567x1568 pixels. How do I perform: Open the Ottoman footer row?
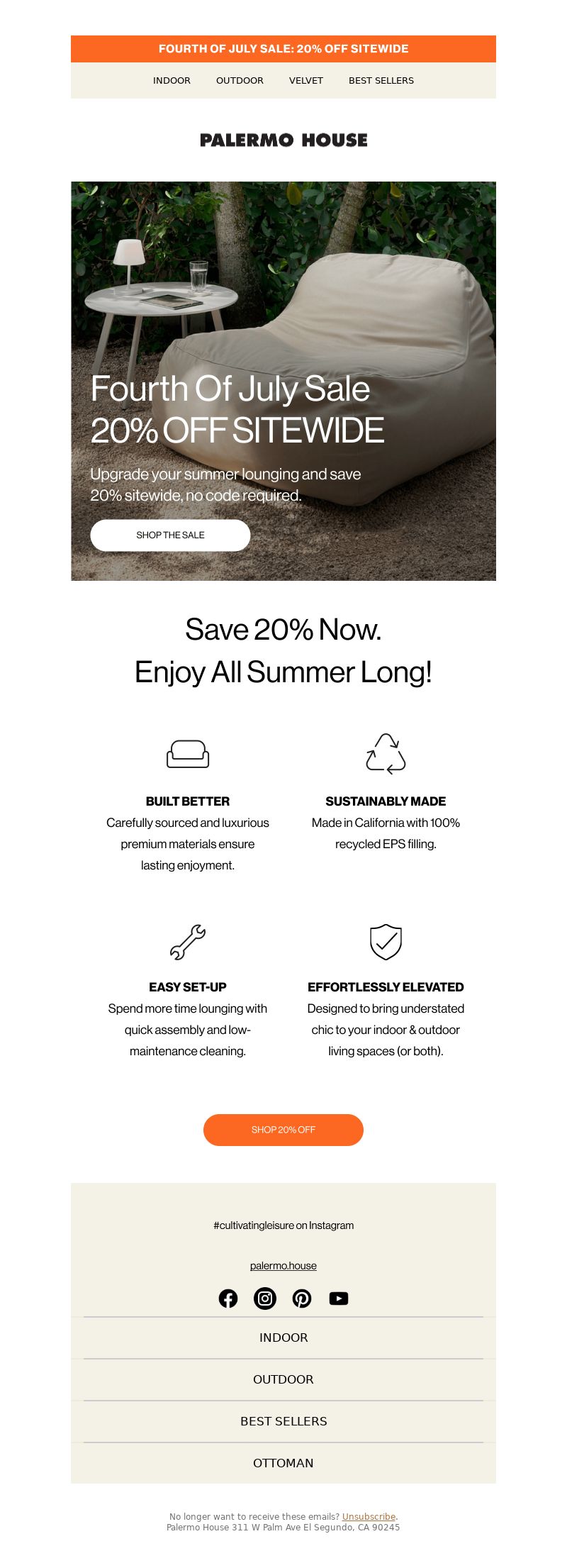click(283, 1463)
